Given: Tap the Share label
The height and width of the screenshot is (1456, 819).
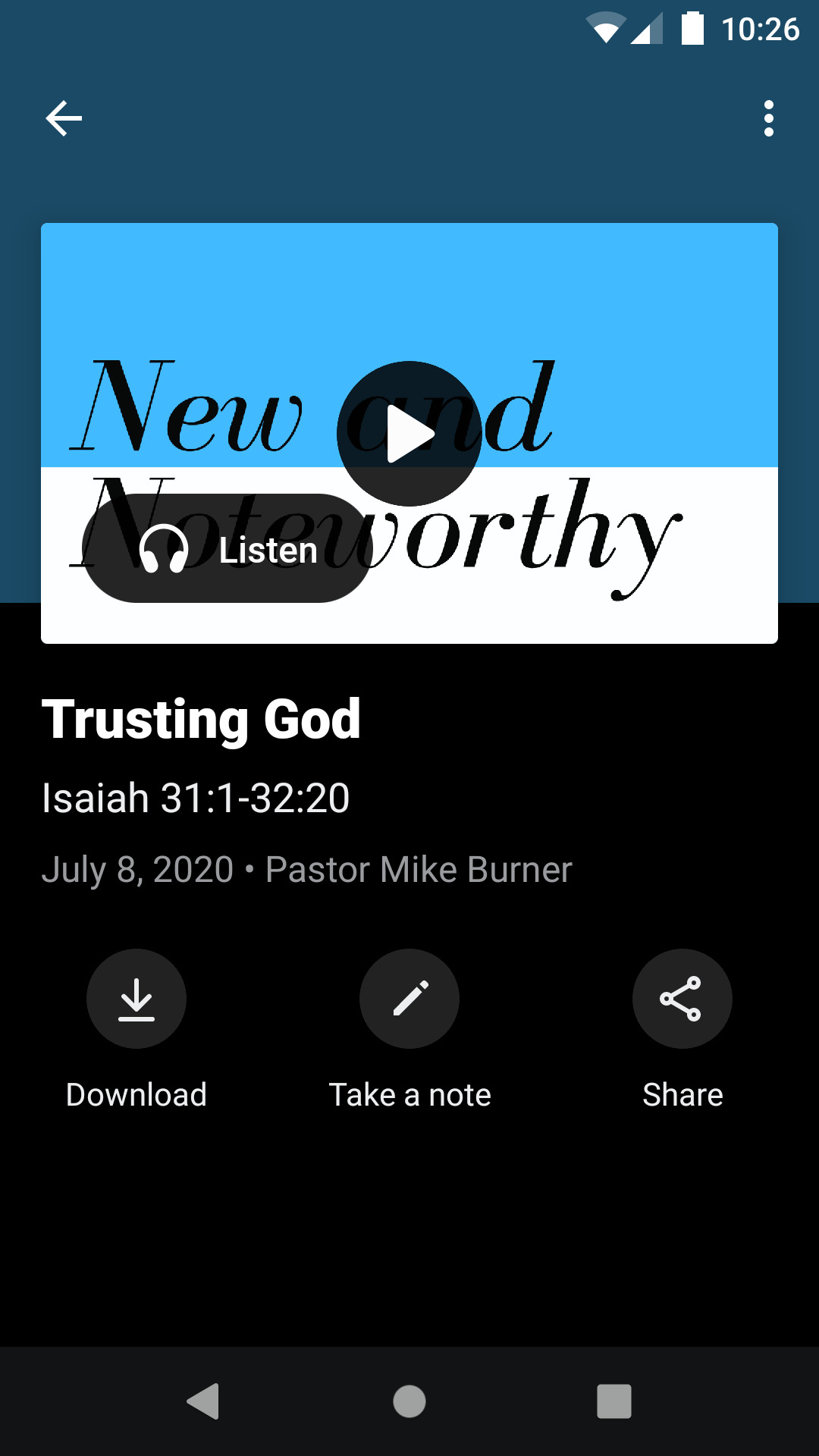Looking at the screenshot, I should pos(682,1094).
